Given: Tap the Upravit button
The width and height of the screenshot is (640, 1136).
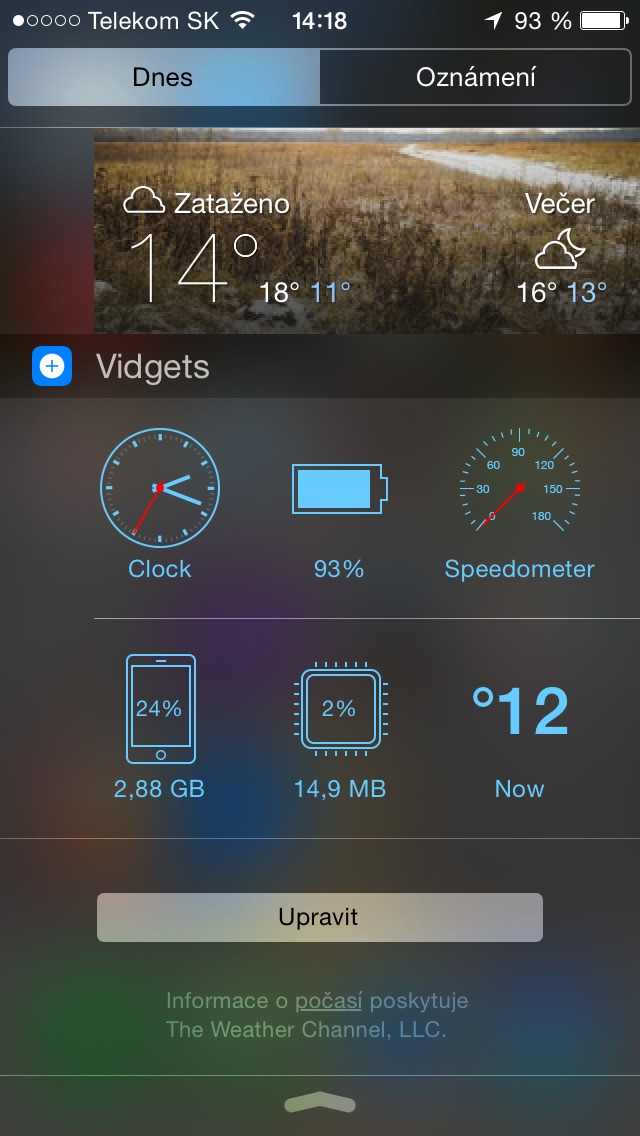Looking at the screenshot, I should [319, 917].
